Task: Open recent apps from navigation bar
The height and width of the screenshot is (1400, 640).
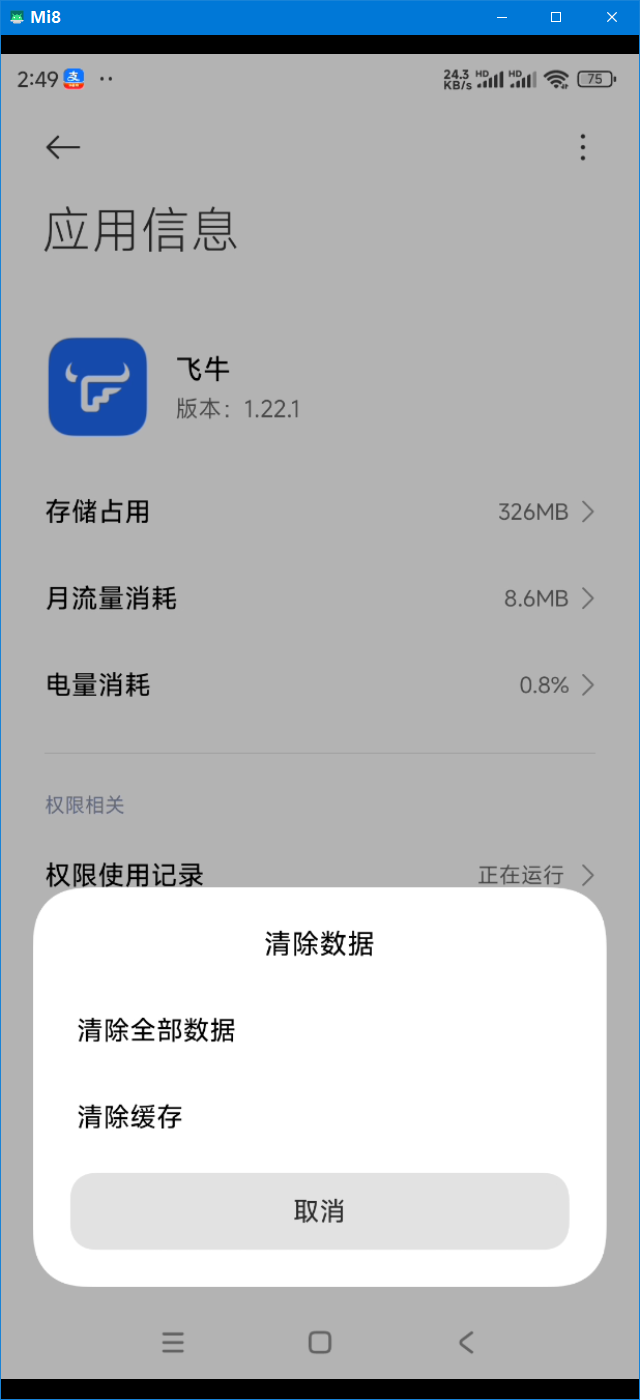Action: tap(173, 1342)
